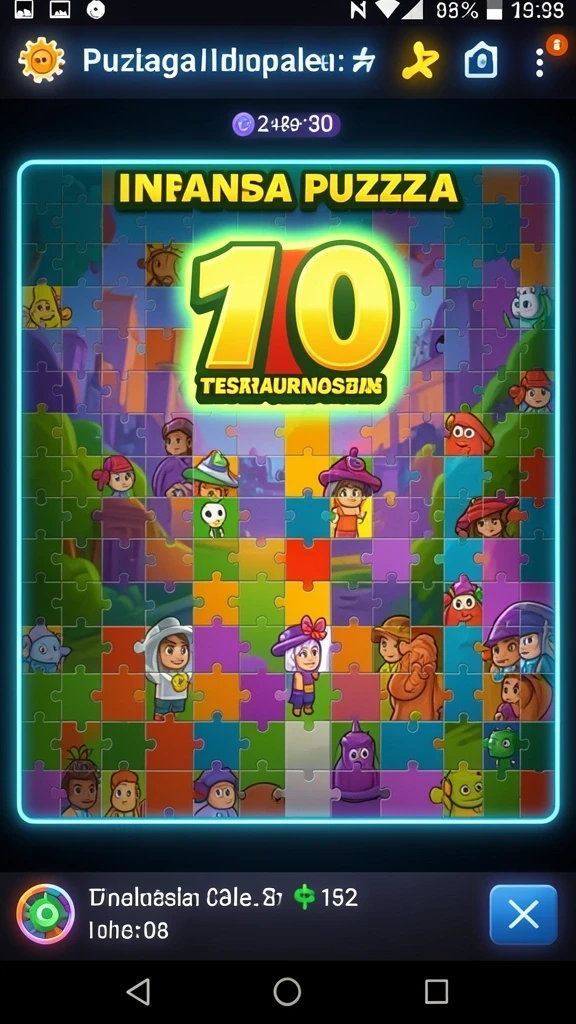Tap the colorful circle icon in bottom banner
Viewport: 576px width, 1024px height.
point(46,914)
